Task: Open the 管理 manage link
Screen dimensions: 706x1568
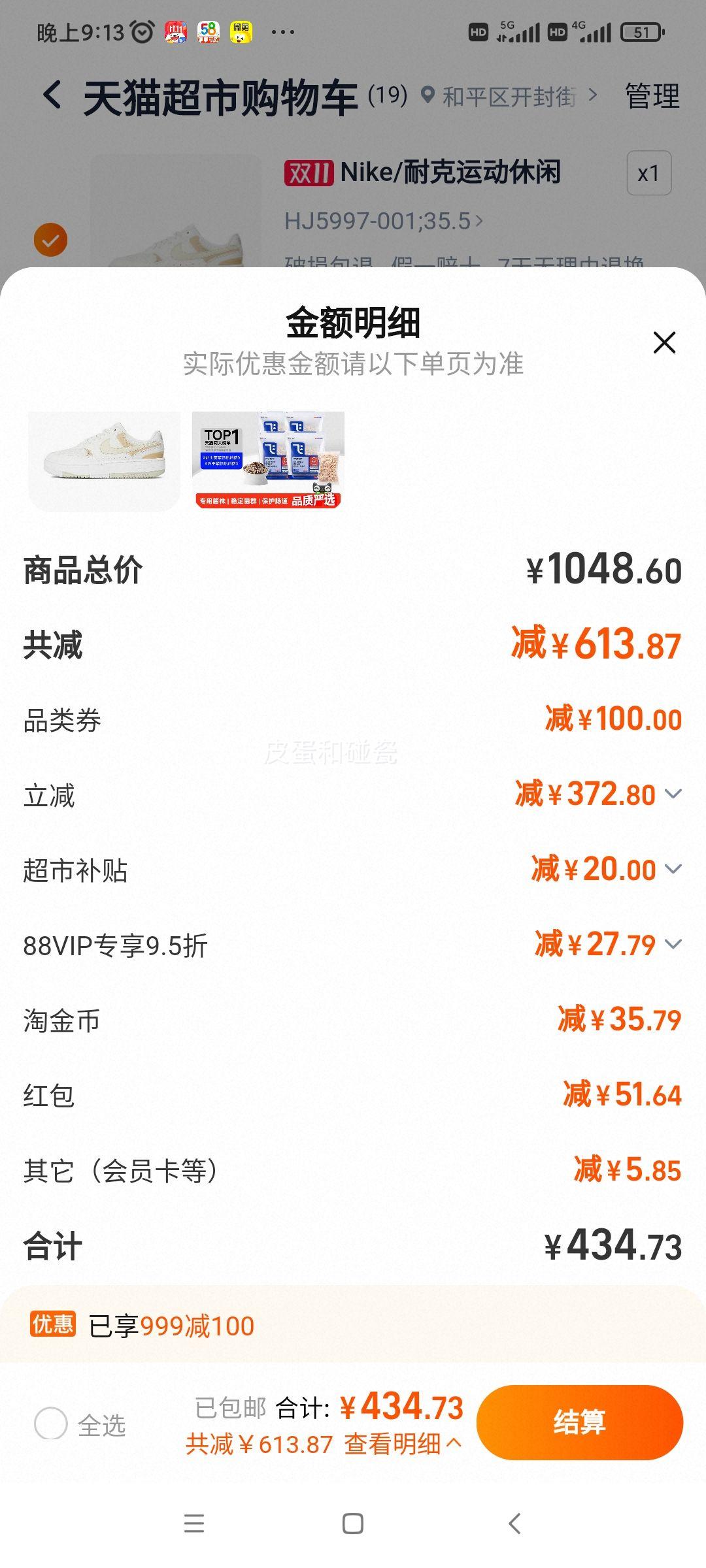Action: [x=652, y=97]
